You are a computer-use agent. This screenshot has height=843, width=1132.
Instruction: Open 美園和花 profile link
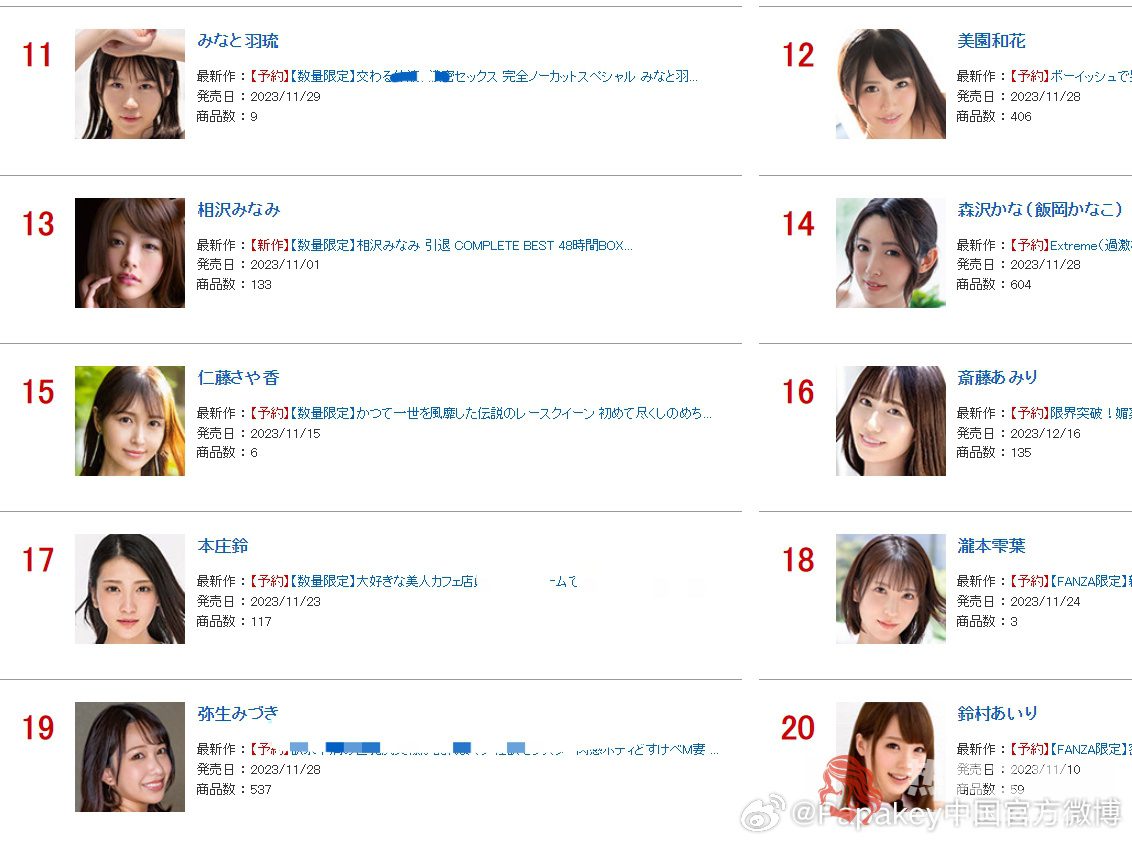[x=990, y=41]
